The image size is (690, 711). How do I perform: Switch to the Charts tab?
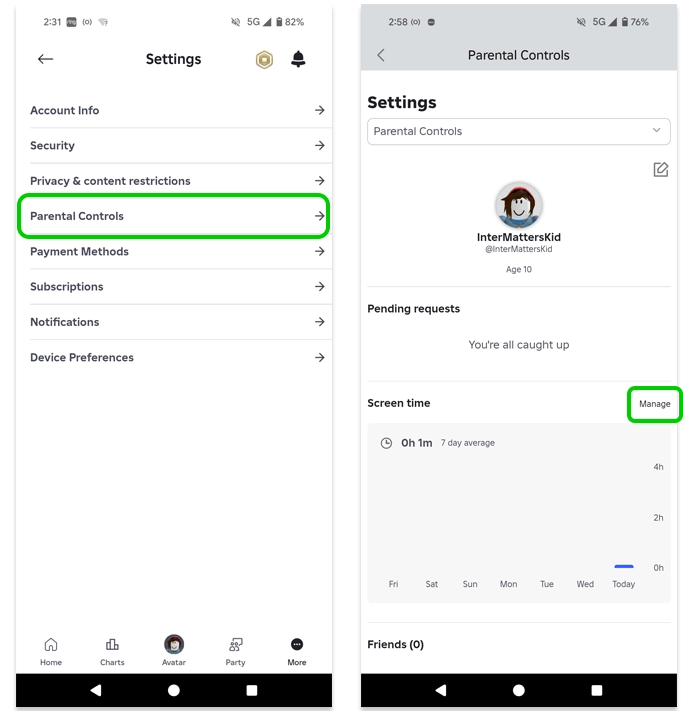pos(112,650)
